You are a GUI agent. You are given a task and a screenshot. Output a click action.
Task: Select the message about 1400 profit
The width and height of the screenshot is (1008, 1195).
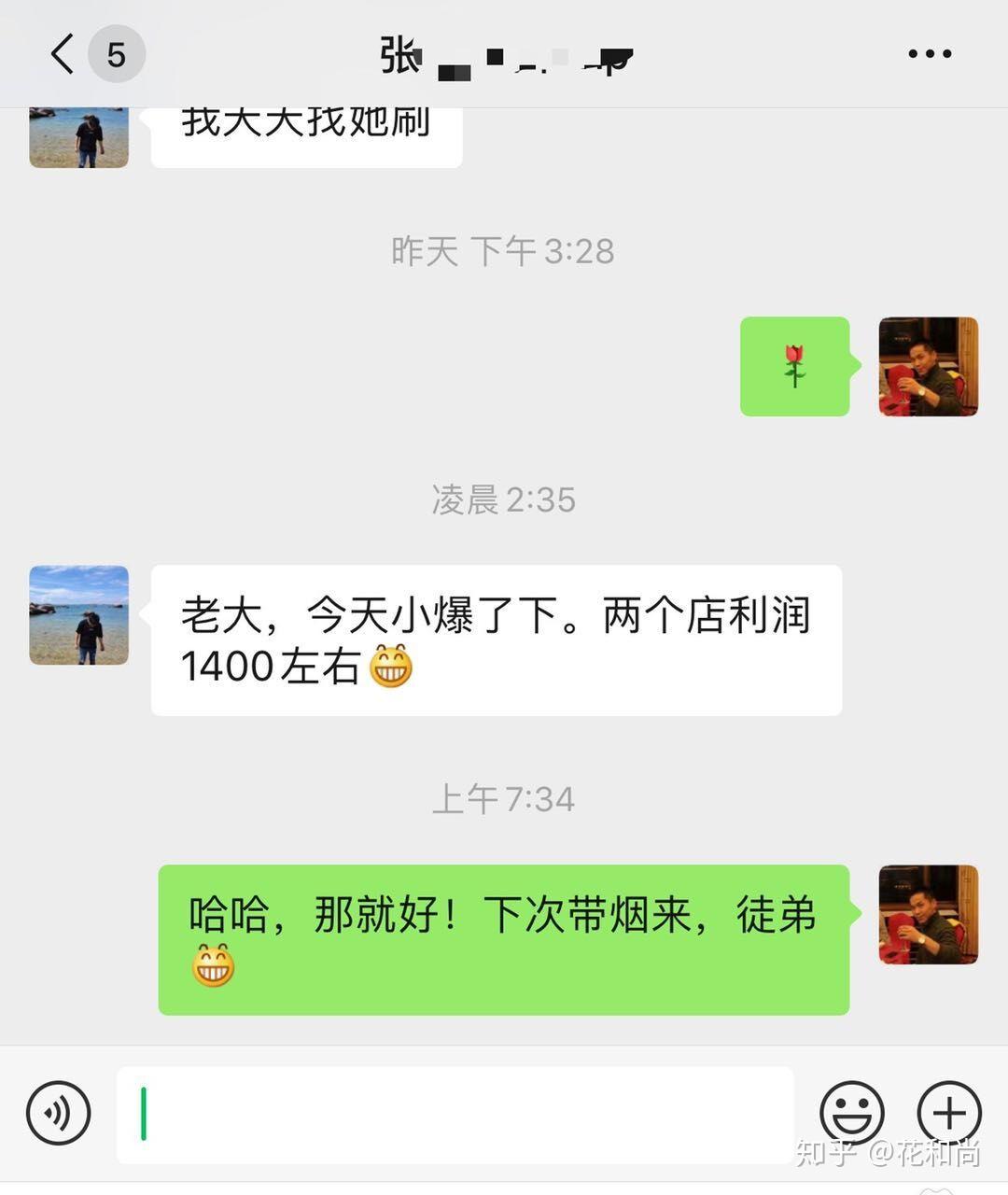point(495,640)
